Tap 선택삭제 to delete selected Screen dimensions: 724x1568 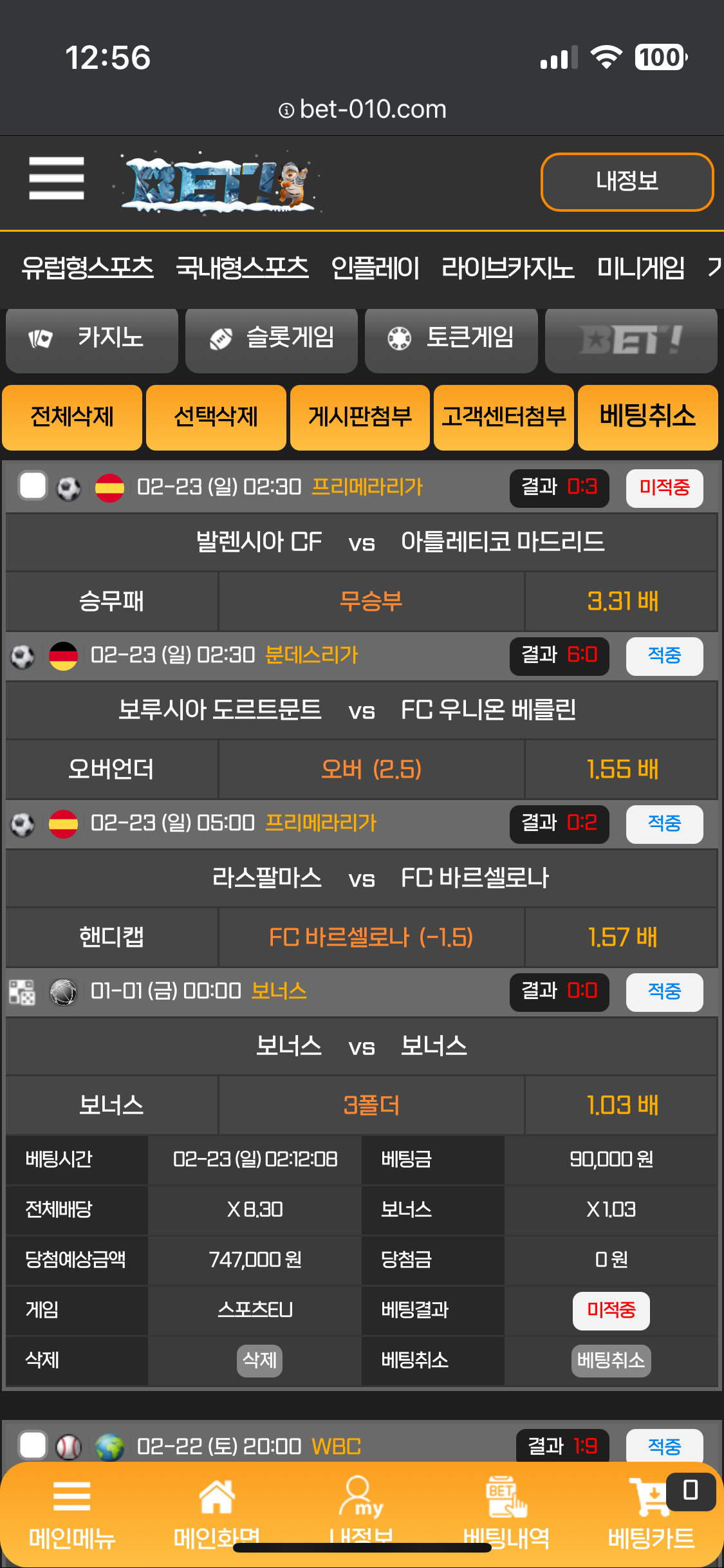point(216,417)
